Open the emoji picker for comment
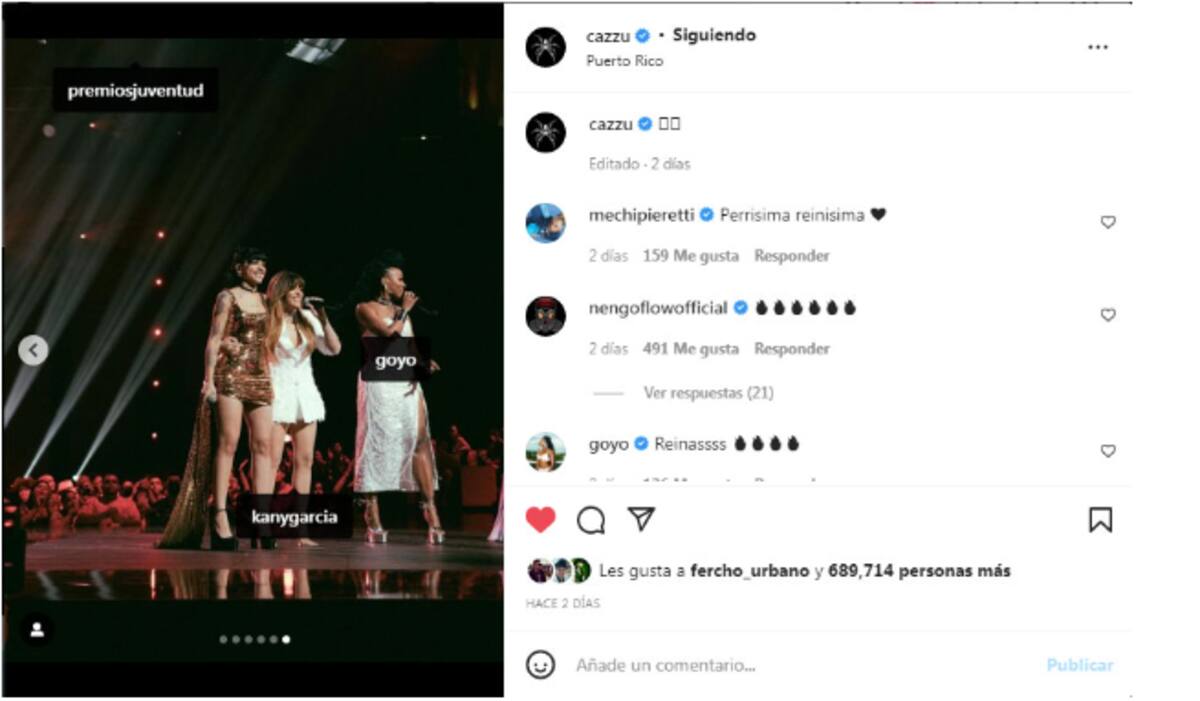This screenshot has width=1200, height=701. pos(541,665)
